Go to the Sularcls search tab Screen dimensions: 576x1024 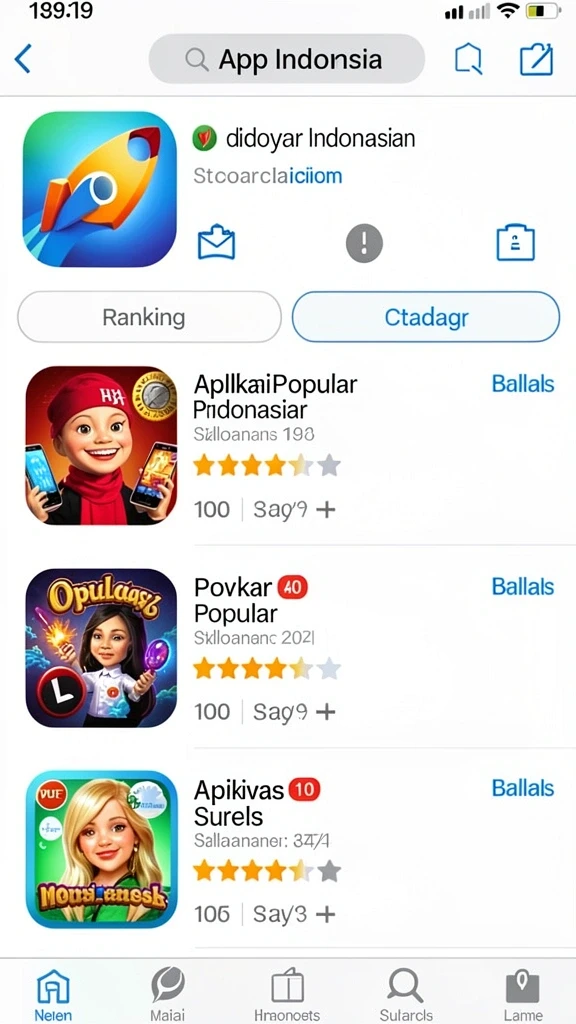coord(406,993)
